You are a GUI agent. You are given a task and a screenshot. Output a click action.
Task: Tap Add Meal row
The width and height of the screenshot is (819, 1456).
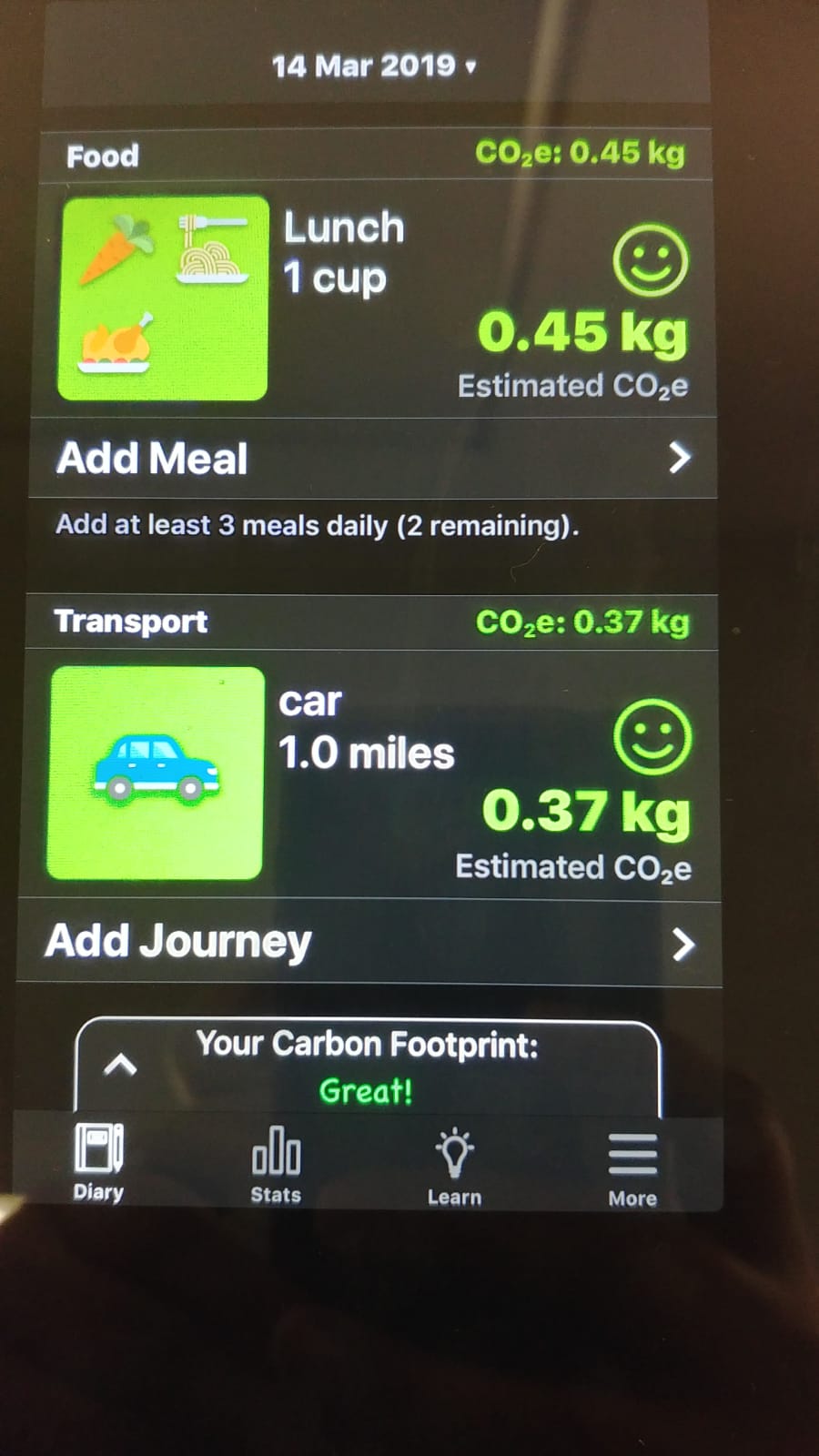tap(373, 458)
